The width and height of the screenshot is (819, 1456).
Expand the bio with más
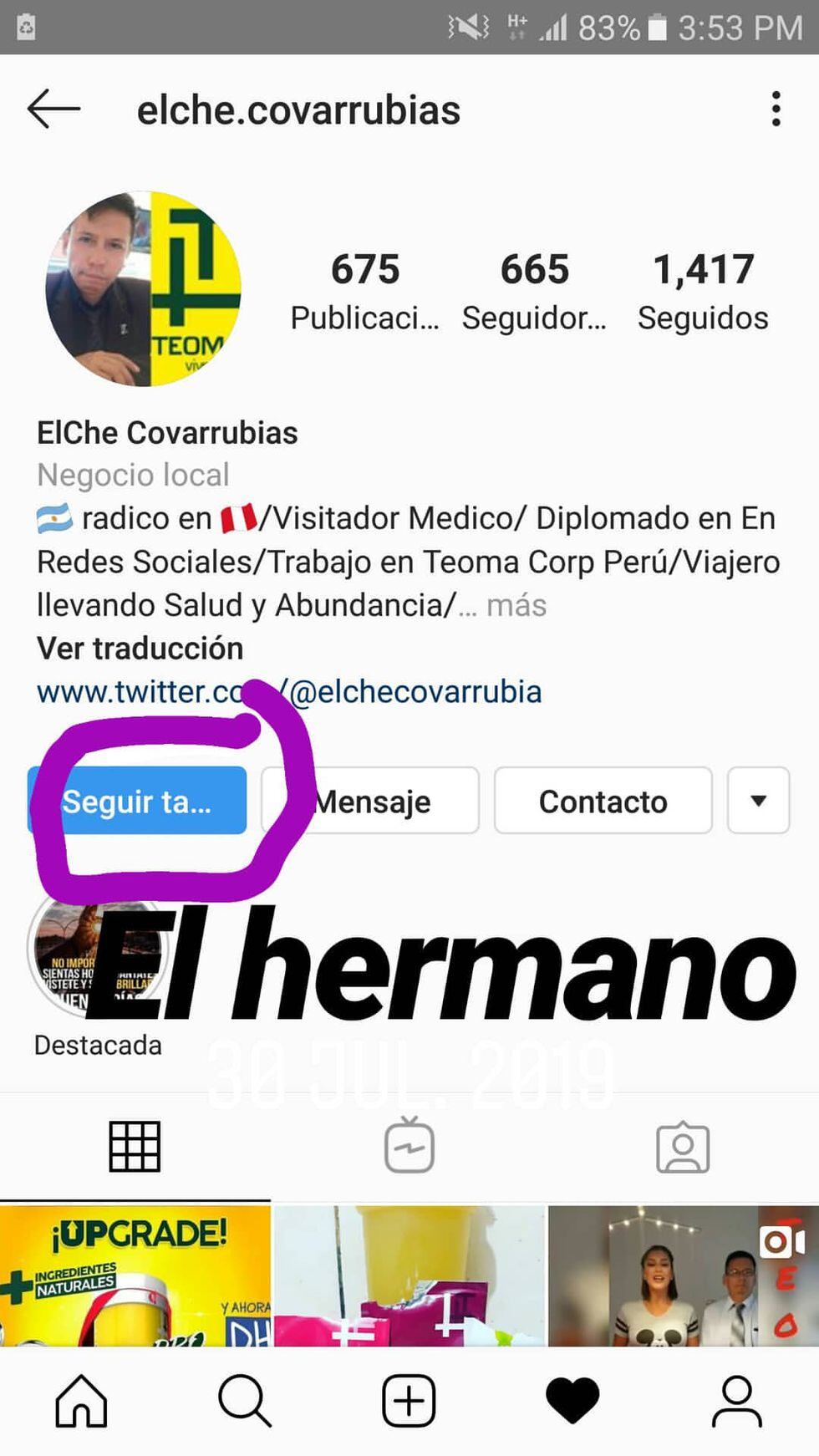(x=516, y=605)
